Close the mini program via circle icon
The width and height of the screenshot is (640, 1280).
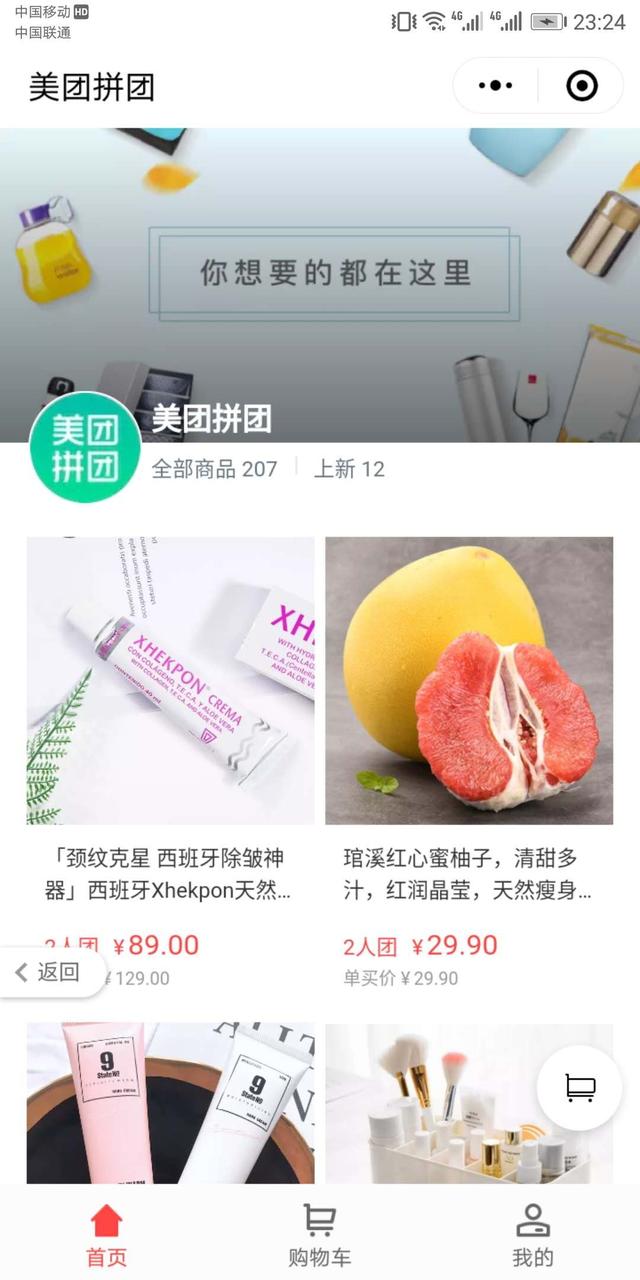point(581,86)
